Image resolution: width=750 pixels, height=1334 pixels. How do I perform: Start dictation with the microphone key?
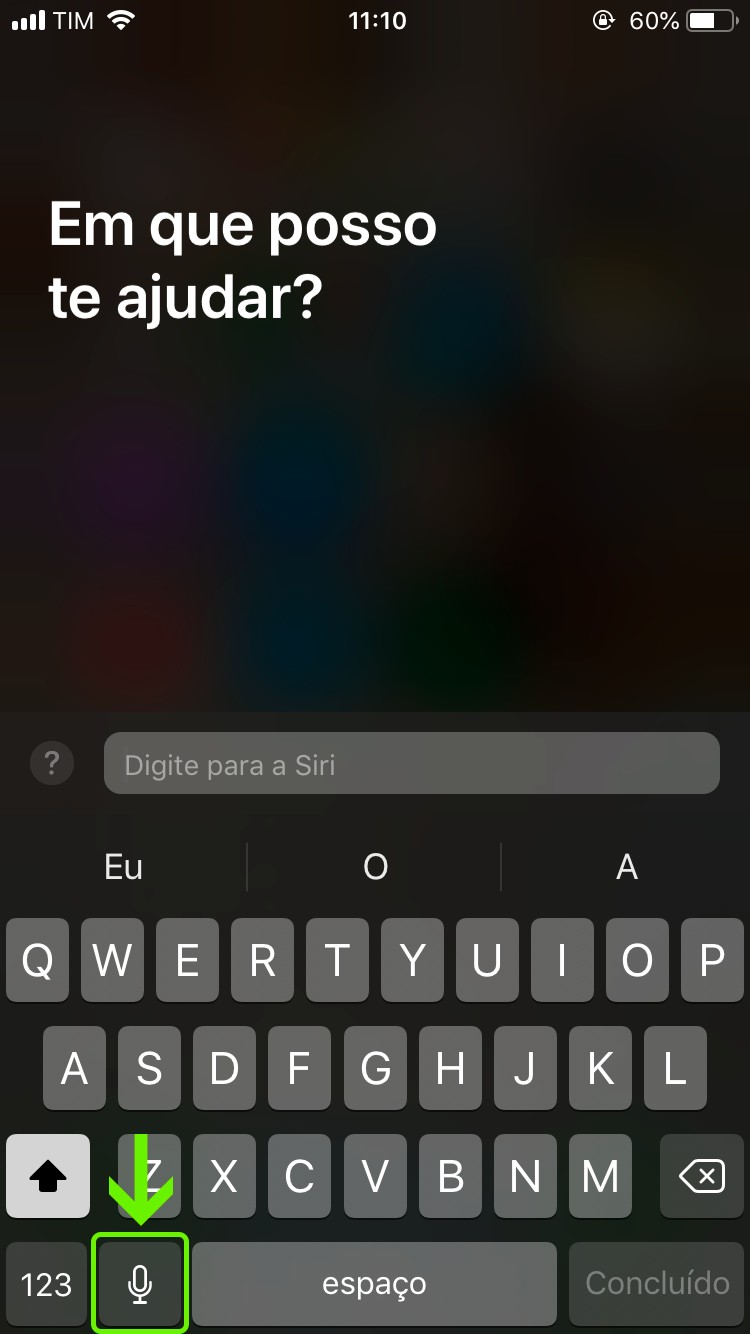[x=140, y=1283]
